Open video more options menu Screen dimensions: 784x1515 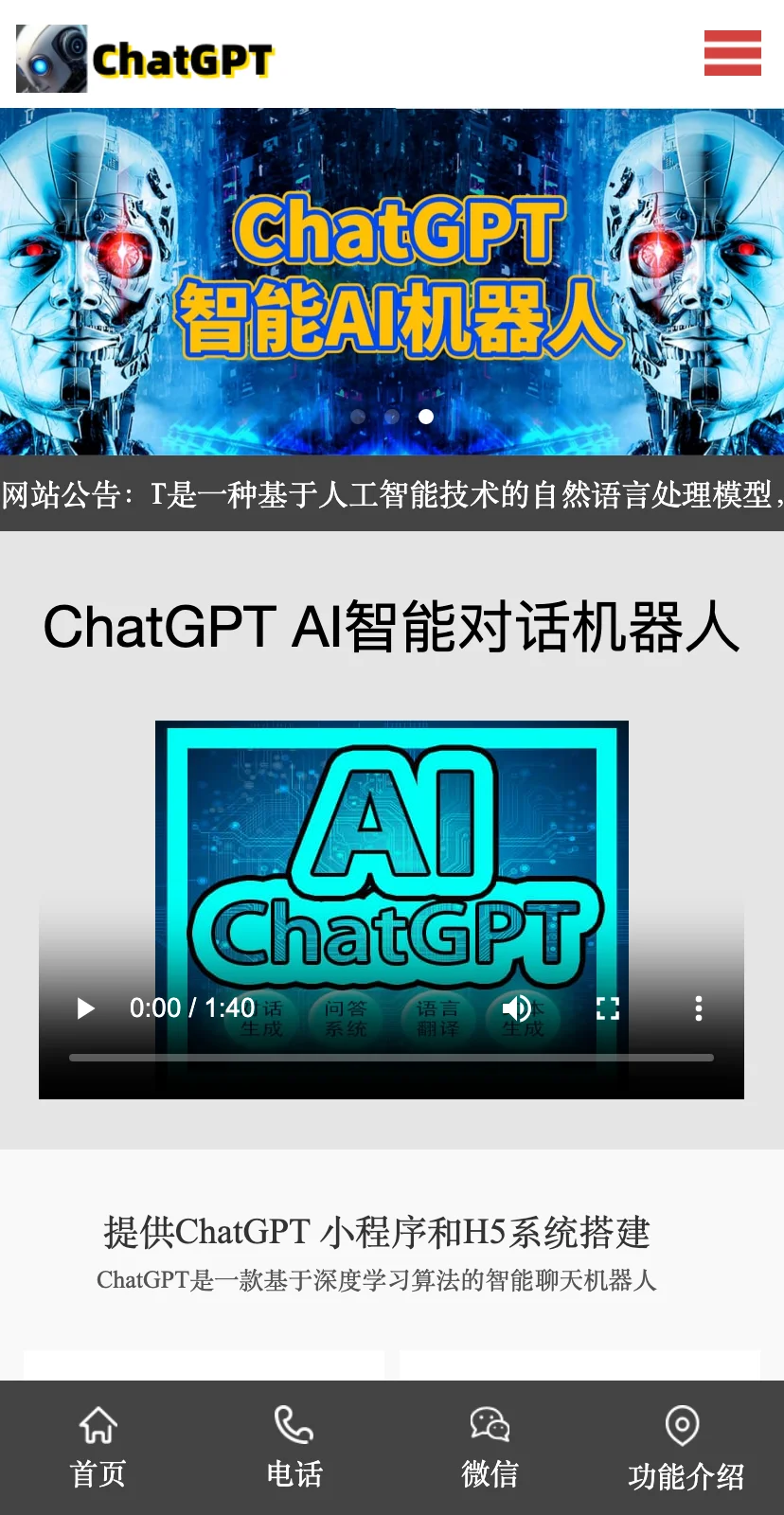click(x=699, y=1008)
